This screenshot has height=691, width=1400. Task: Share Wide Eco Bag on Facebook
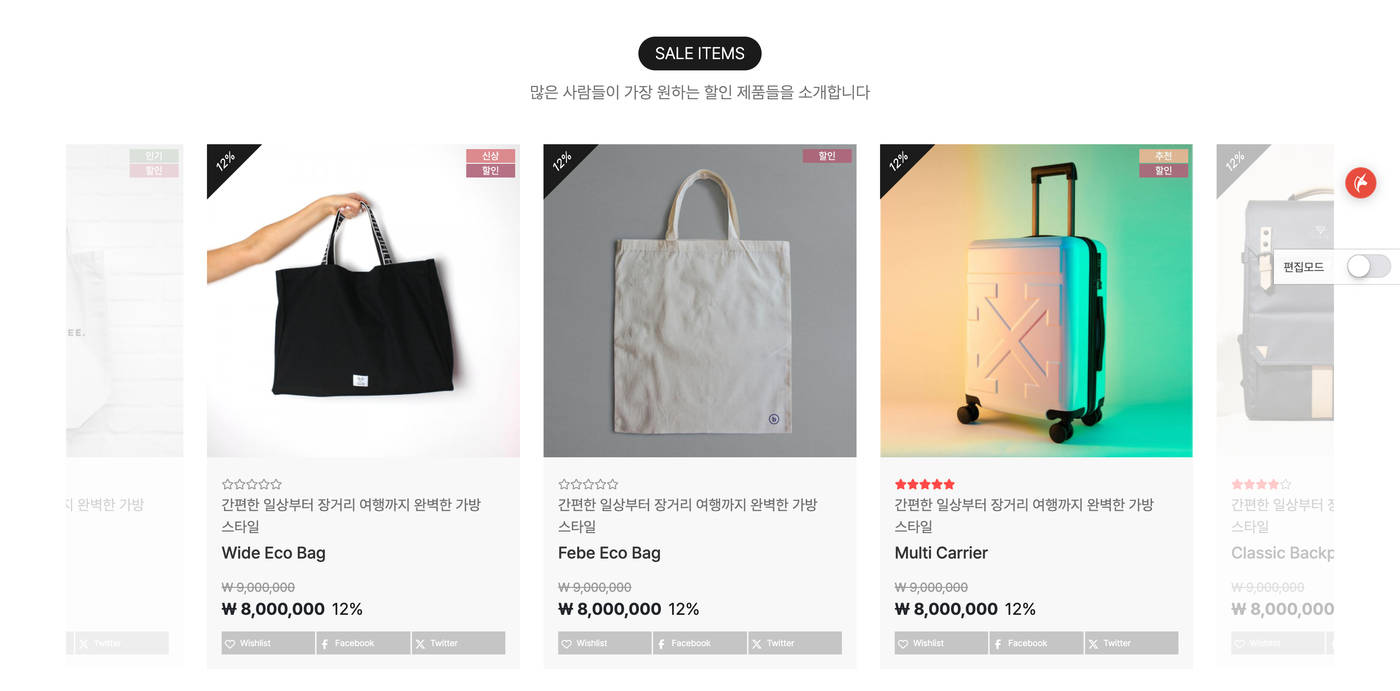tap(363, 643)
